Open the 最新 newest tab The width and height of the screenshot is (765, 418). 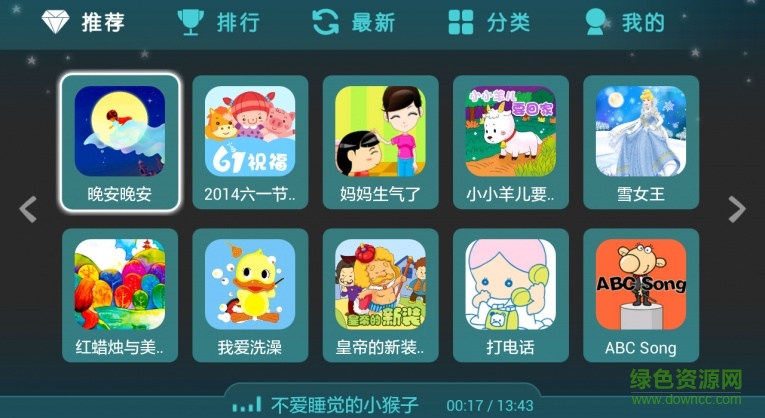353,22
